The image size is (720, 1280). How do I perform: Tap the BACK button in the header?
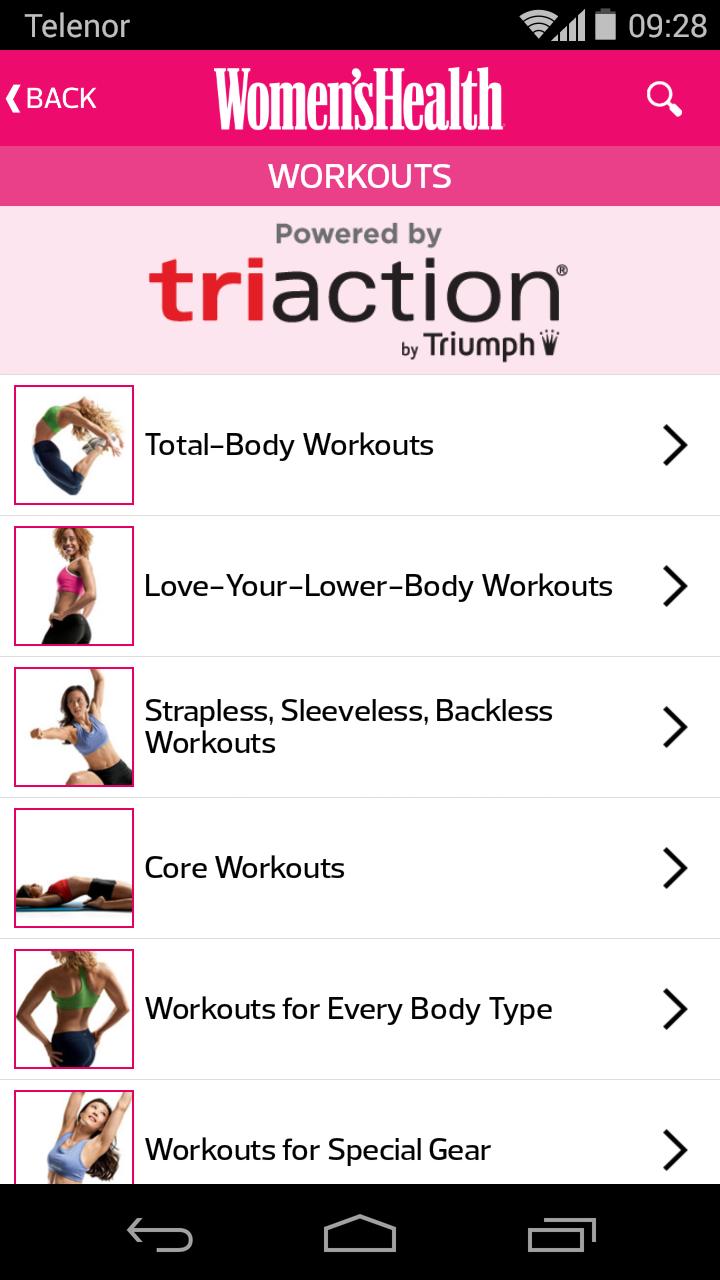point(52,98)
